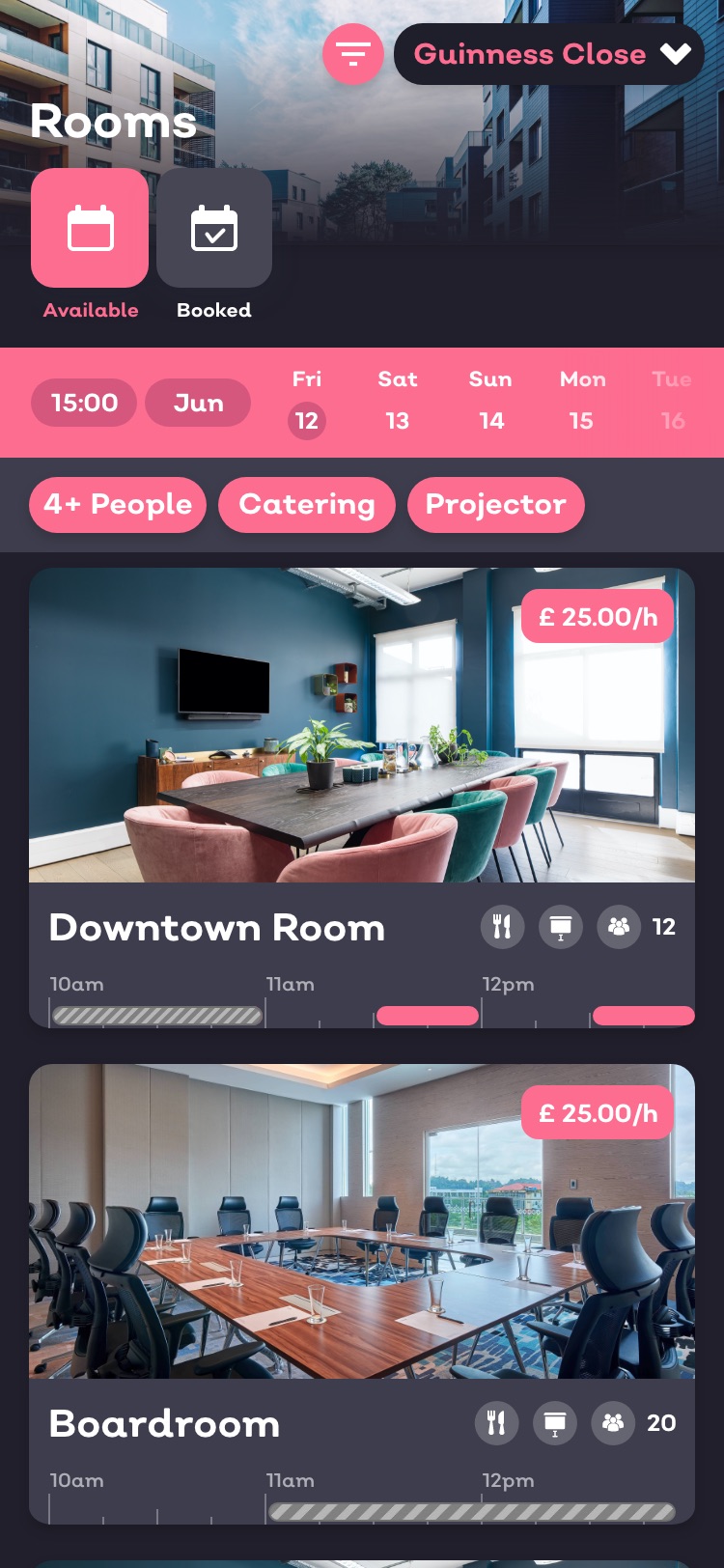
Task: Toggle the 4+ People filter chip
Action: (118, 505)
